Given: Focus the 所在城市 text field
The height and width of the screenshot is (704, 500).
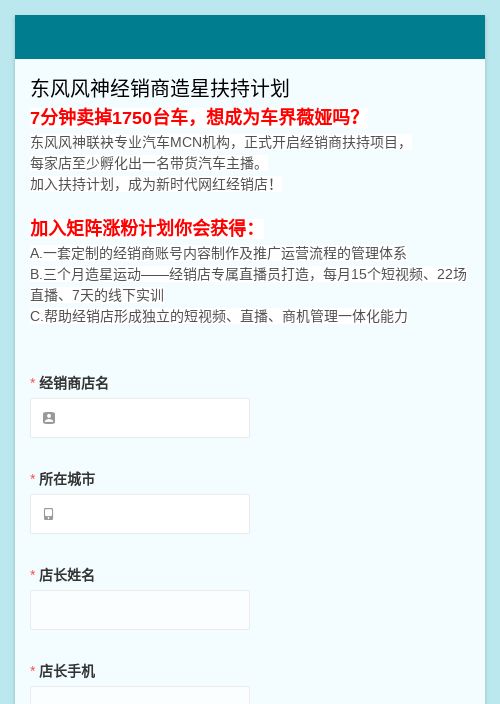Looking at the screenshot, I should coord(140,514).
